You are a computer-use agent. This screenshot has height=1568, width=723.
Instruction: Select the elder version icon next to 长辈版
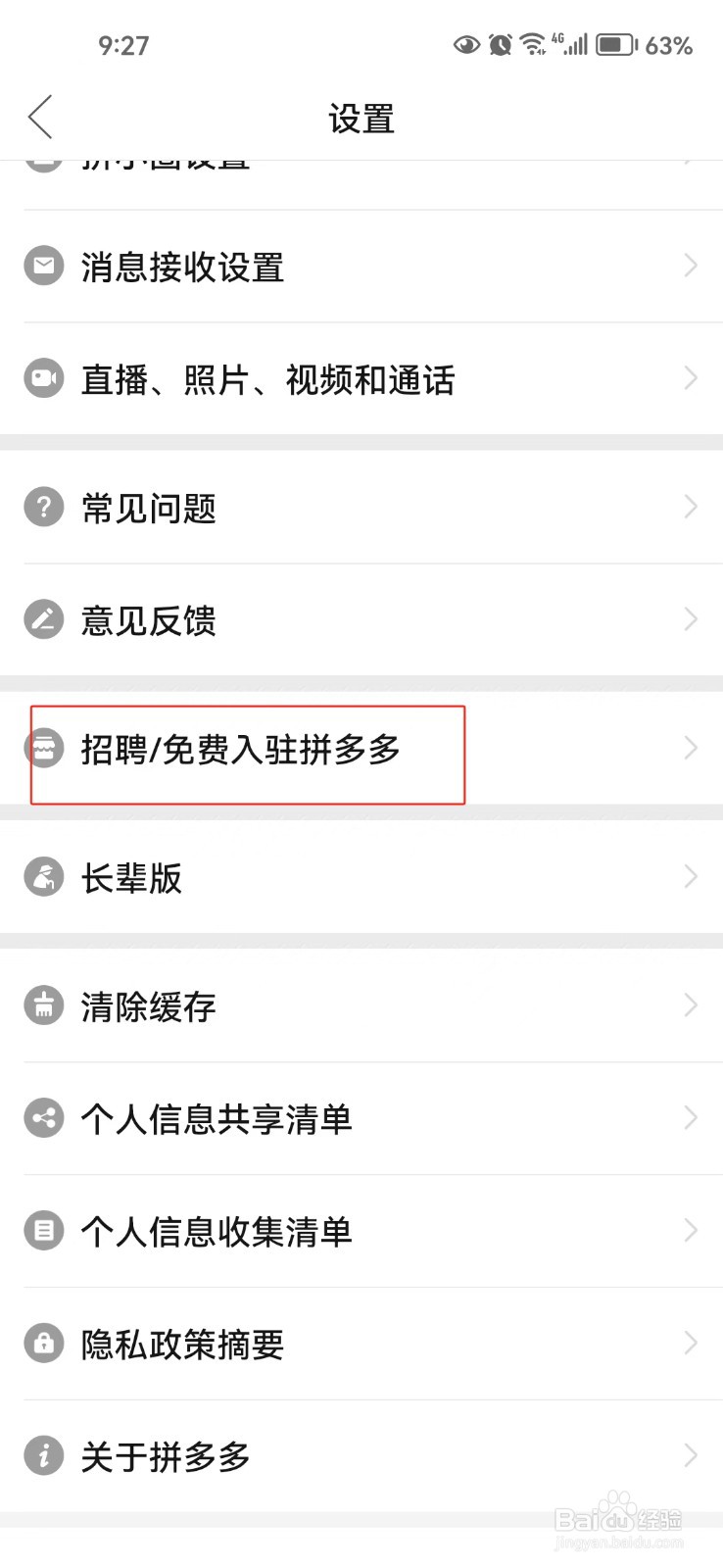tap(43, 876)
